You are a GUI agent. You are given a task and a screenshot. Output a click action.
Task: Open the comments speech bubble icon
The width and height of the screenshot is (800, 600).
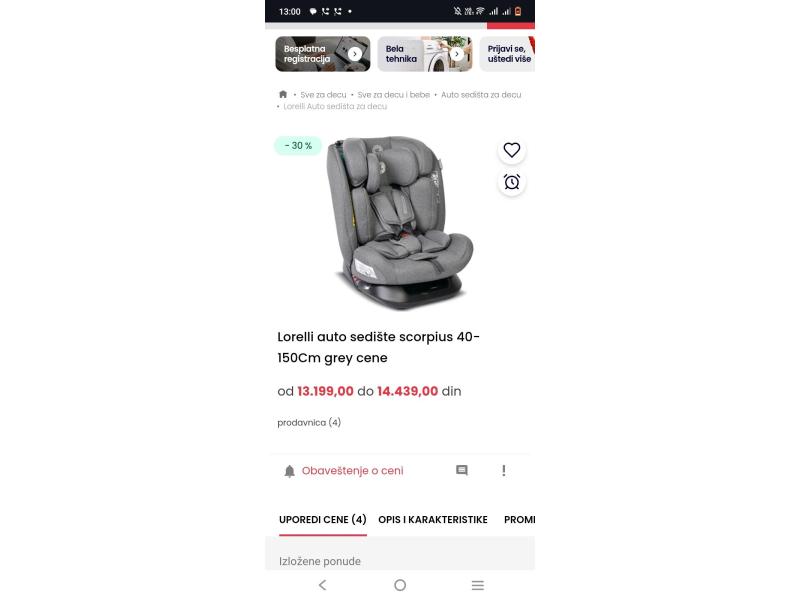pos(462,470)
